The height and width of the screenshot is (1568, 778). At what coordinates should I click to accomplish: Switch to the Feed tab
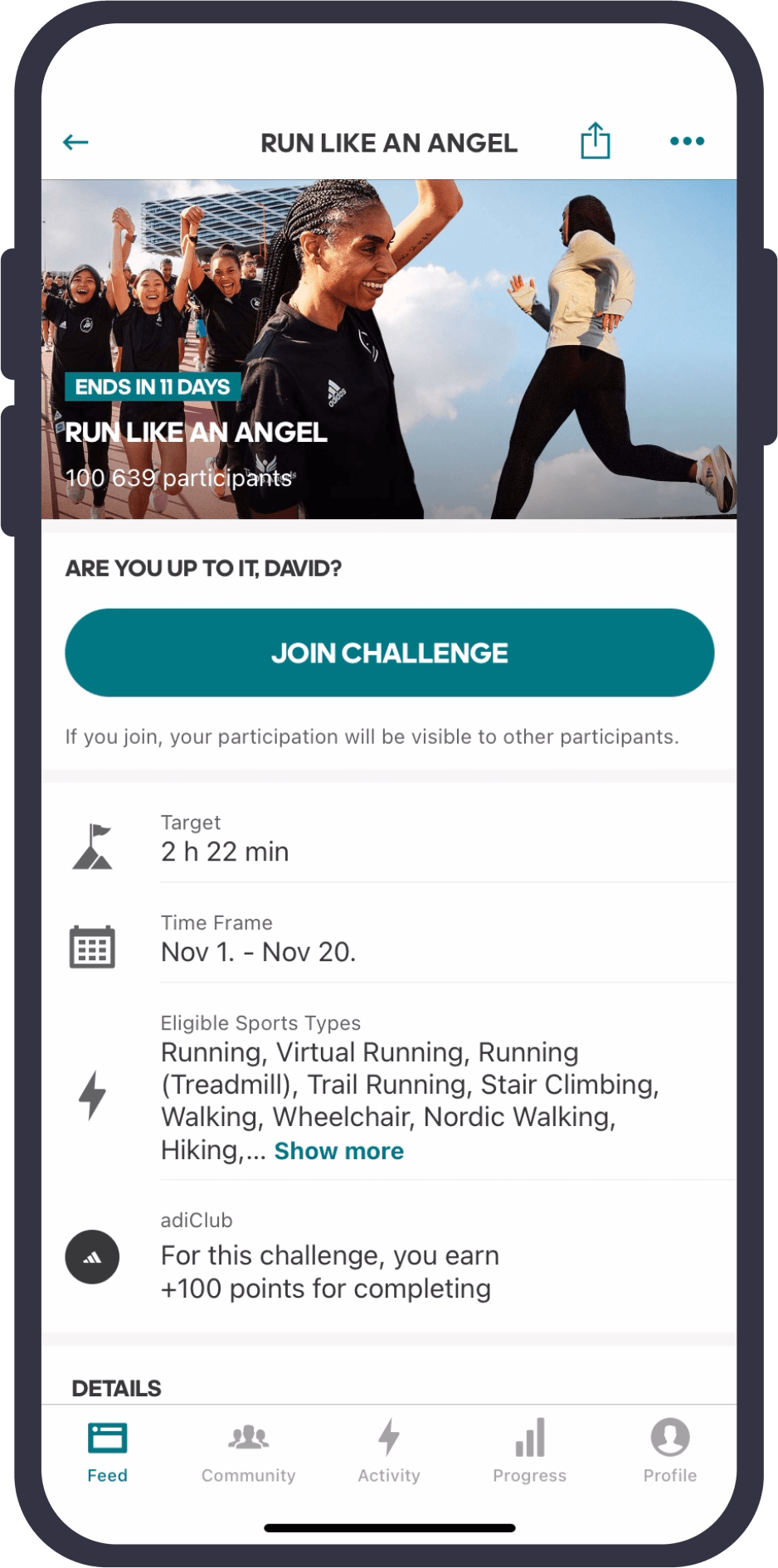108,1453
